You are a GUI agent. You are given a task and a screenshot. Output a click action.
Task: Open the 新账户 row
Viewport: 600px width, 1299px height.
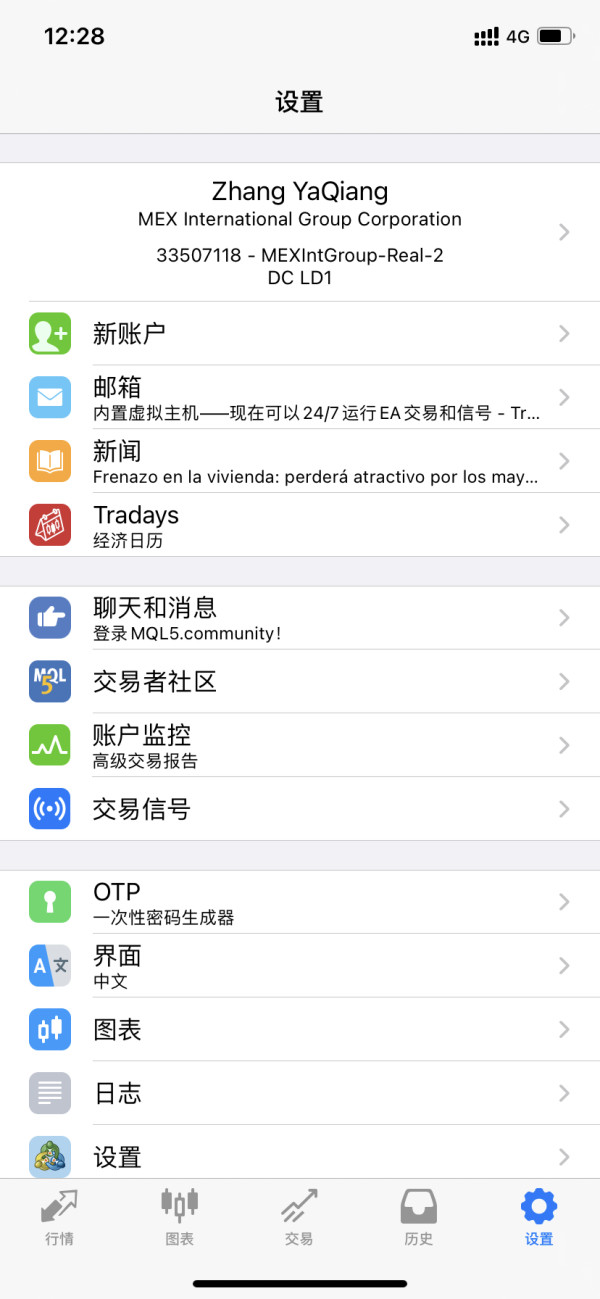pos(300,333)
